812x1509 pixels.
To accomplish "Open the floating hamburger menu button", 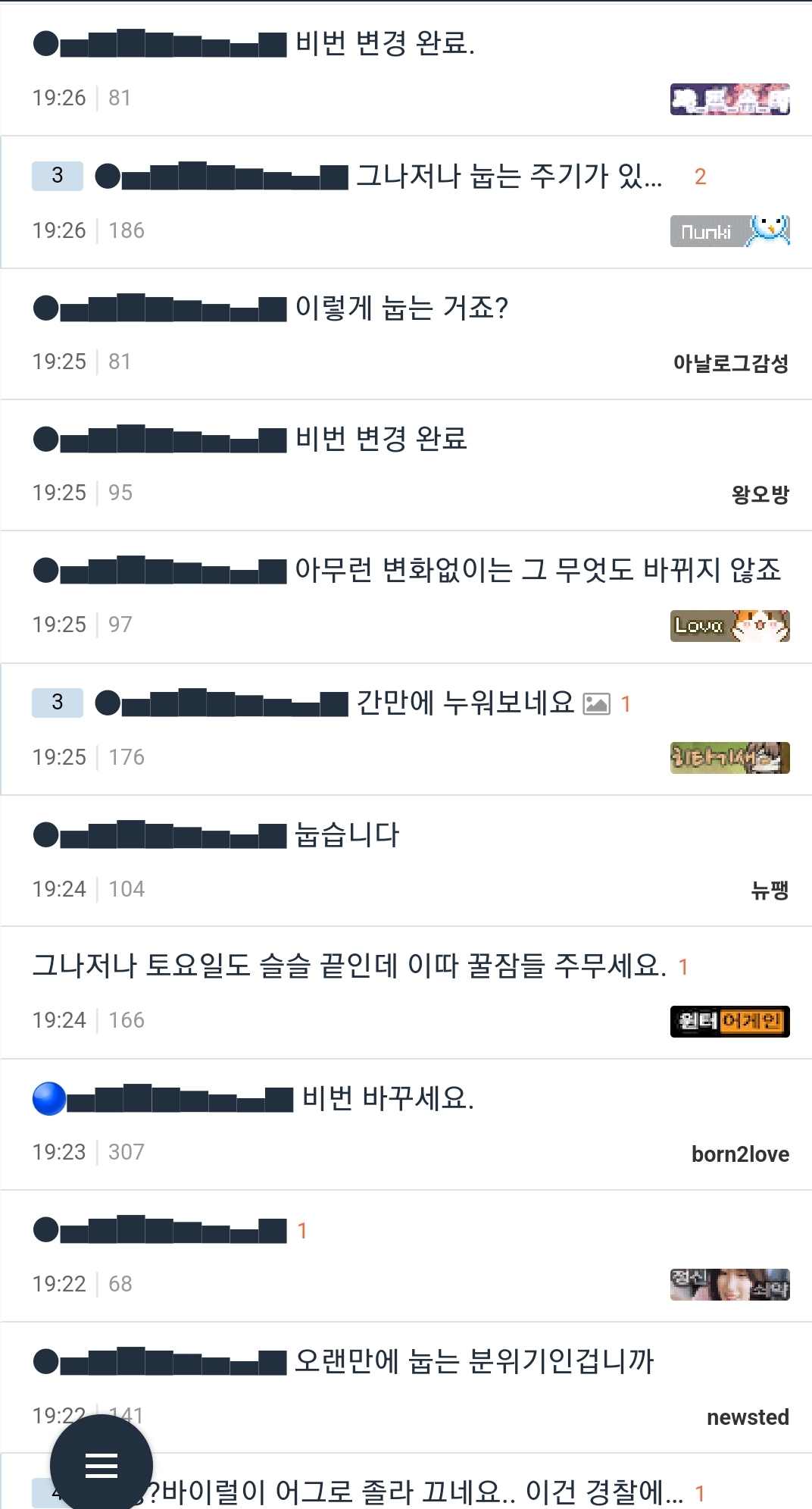I will point(101,1464).
